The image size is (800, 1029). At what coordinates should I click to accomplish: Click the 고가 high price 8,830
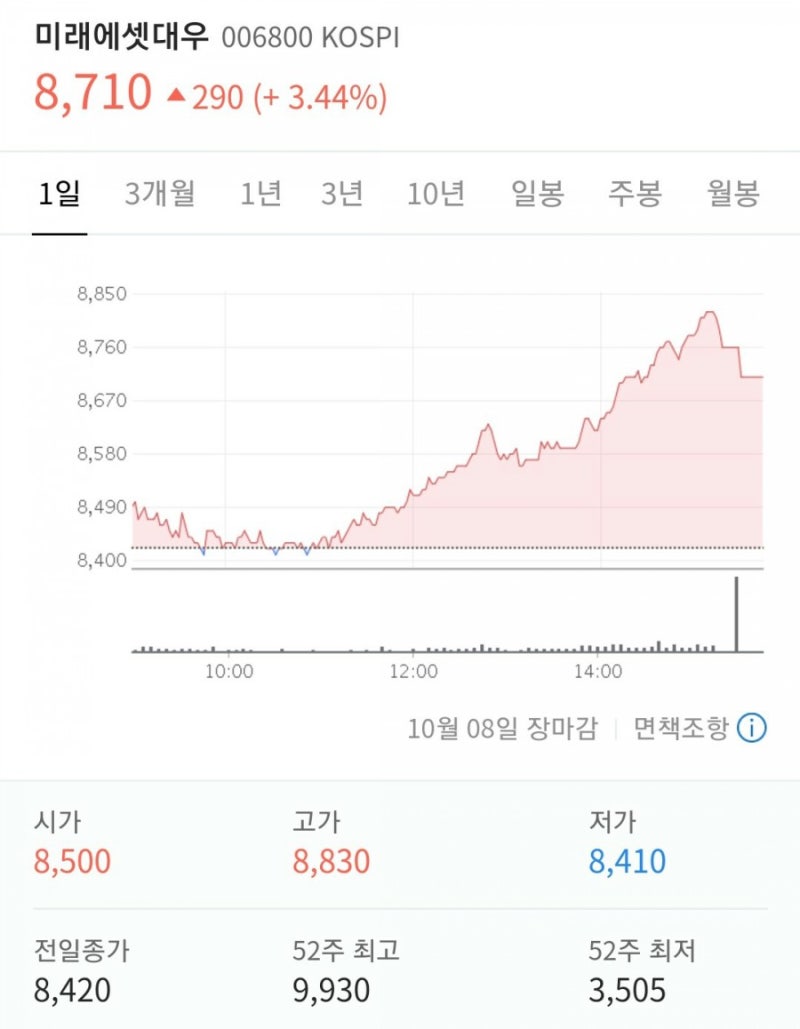tap(330, 861)
